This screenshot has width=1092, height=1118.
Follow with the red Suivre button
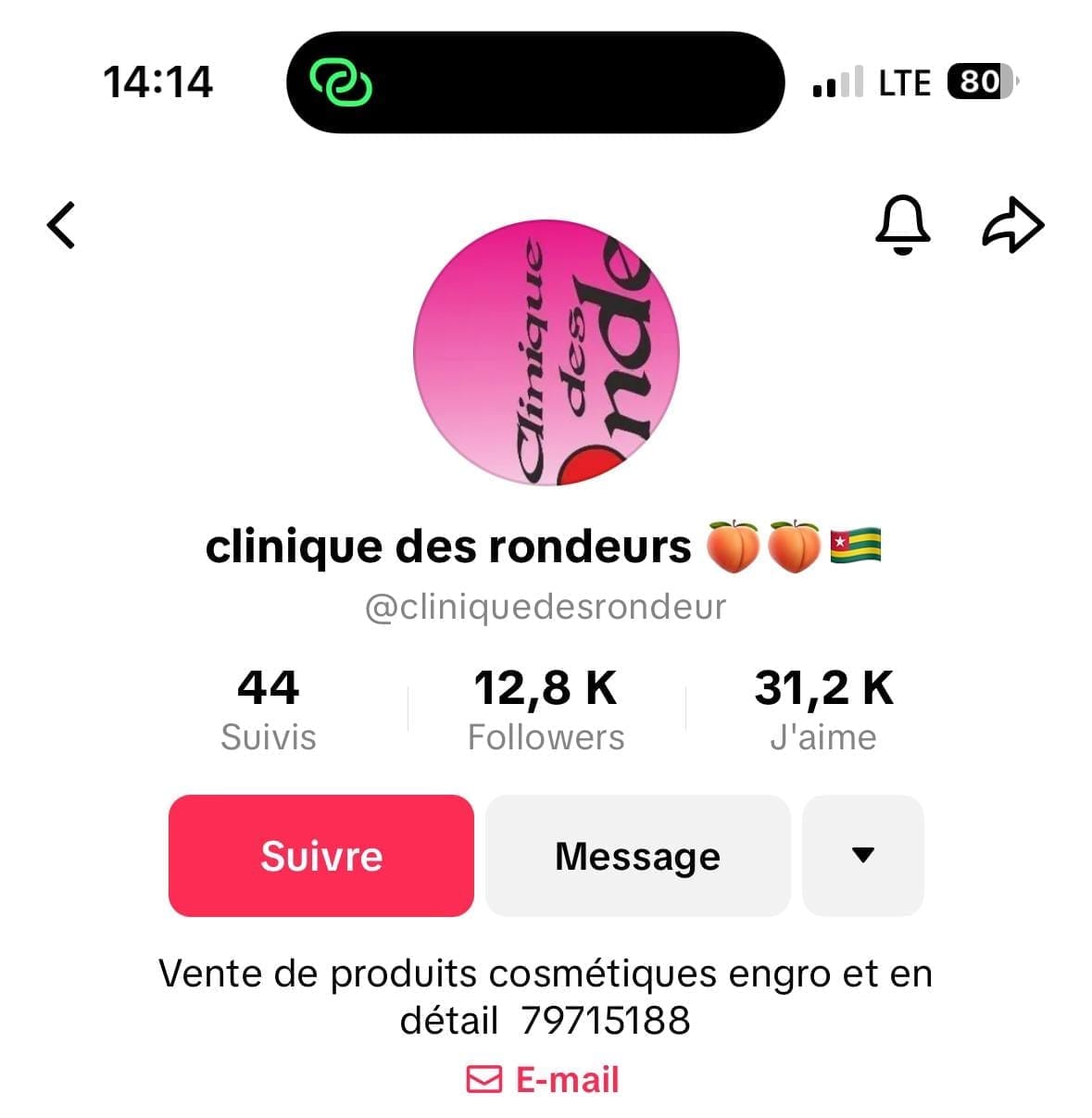[321, 855]
